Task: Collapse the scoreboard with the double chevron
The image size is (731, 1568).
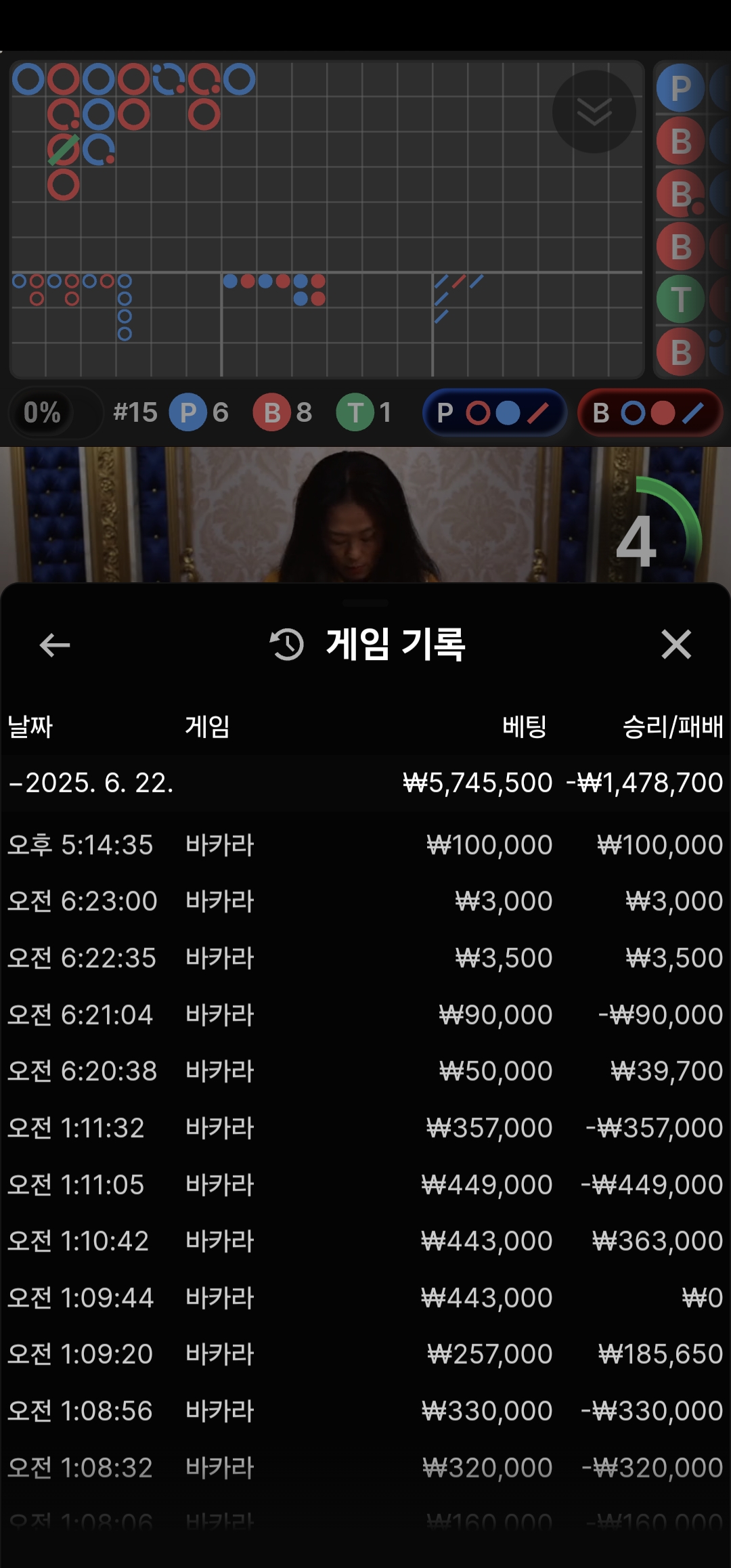Action: pyautogui.click(x=594, y=112)
